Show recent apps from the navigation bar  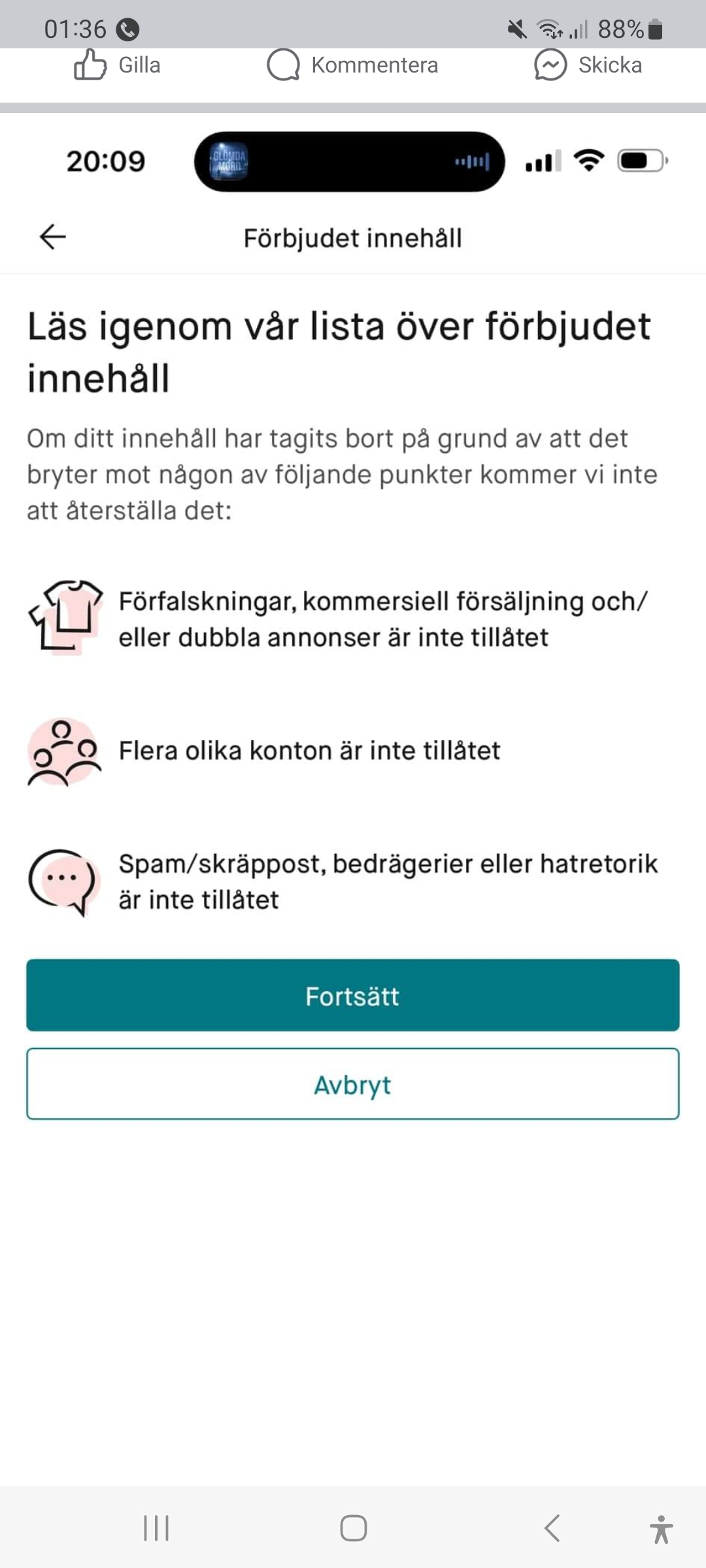click(156, 1528)
